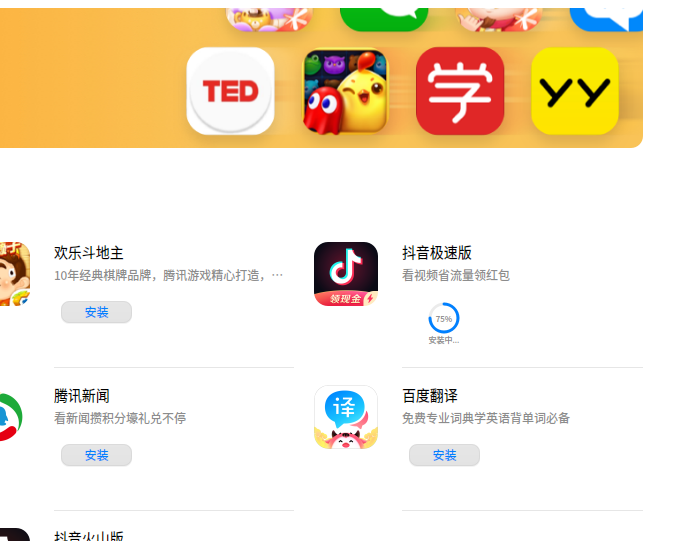Open the red 学 app icon
This screenshot has height=541, width=682.
460,91
